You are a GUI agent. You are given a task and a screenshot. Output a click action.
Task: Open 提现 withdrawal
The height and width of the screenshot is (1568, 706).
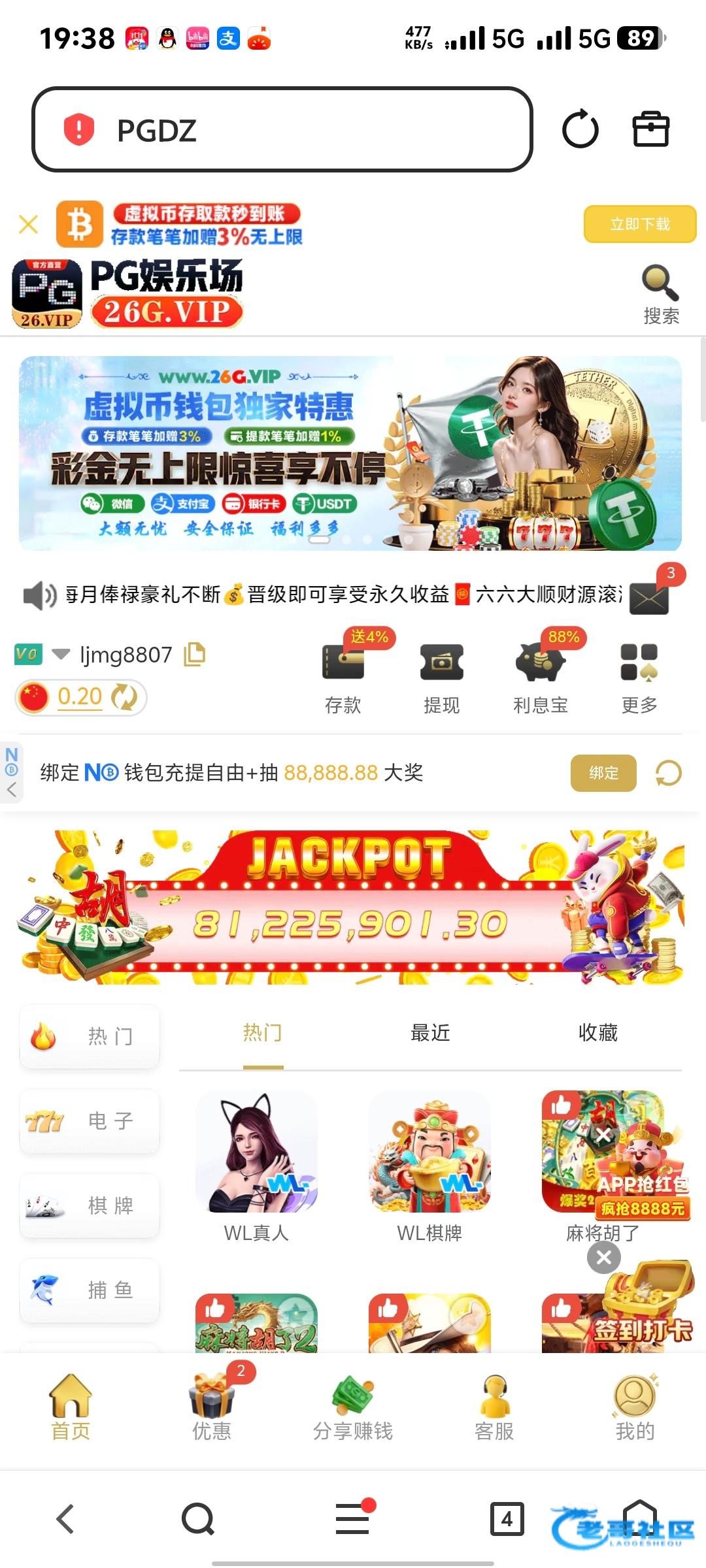(442, 676)
